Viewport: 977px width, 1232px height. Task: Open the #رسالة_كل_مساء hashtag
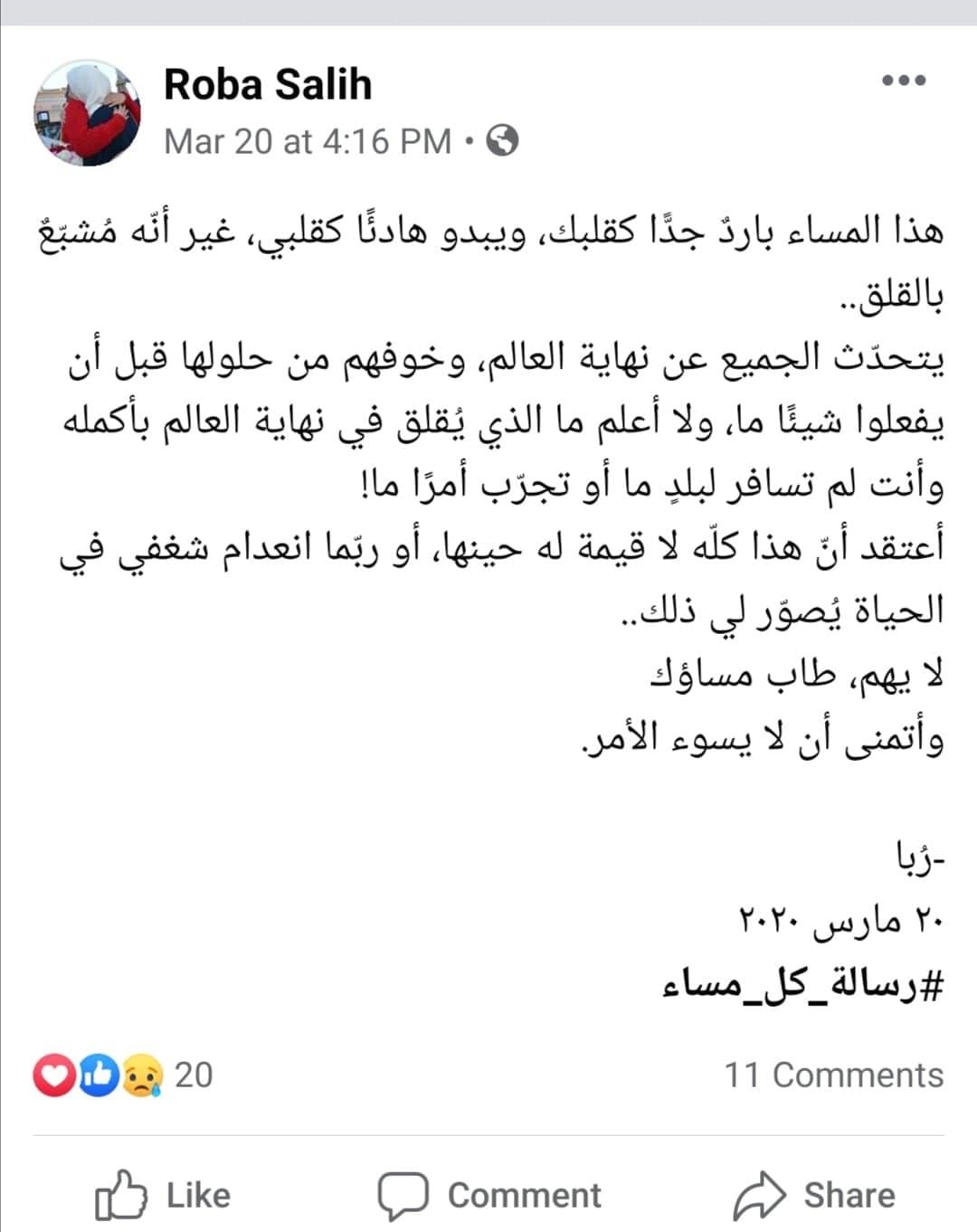802,985
